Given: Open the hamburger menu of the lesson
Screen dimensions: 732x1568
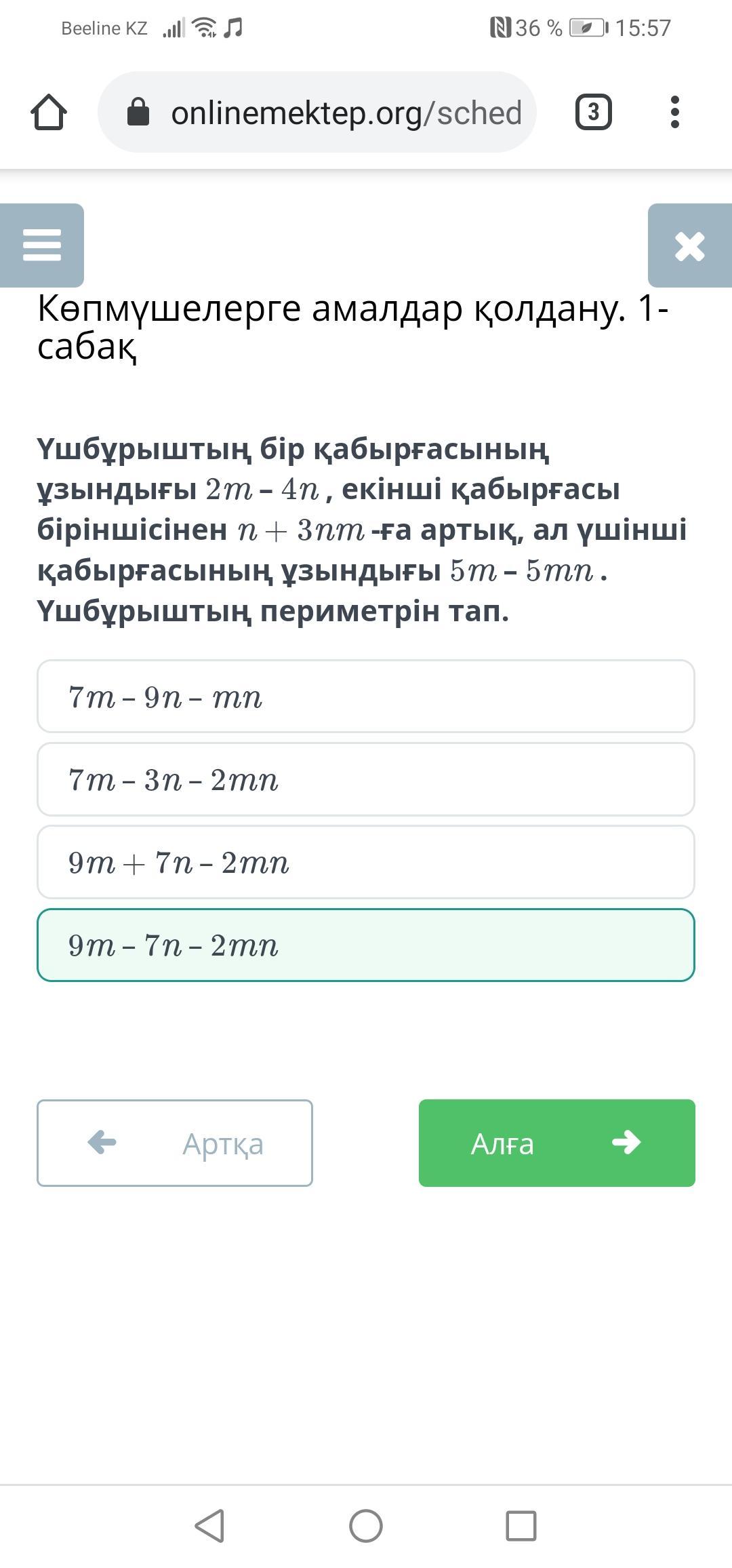Looking at the screenshot, I should point(42,246).
